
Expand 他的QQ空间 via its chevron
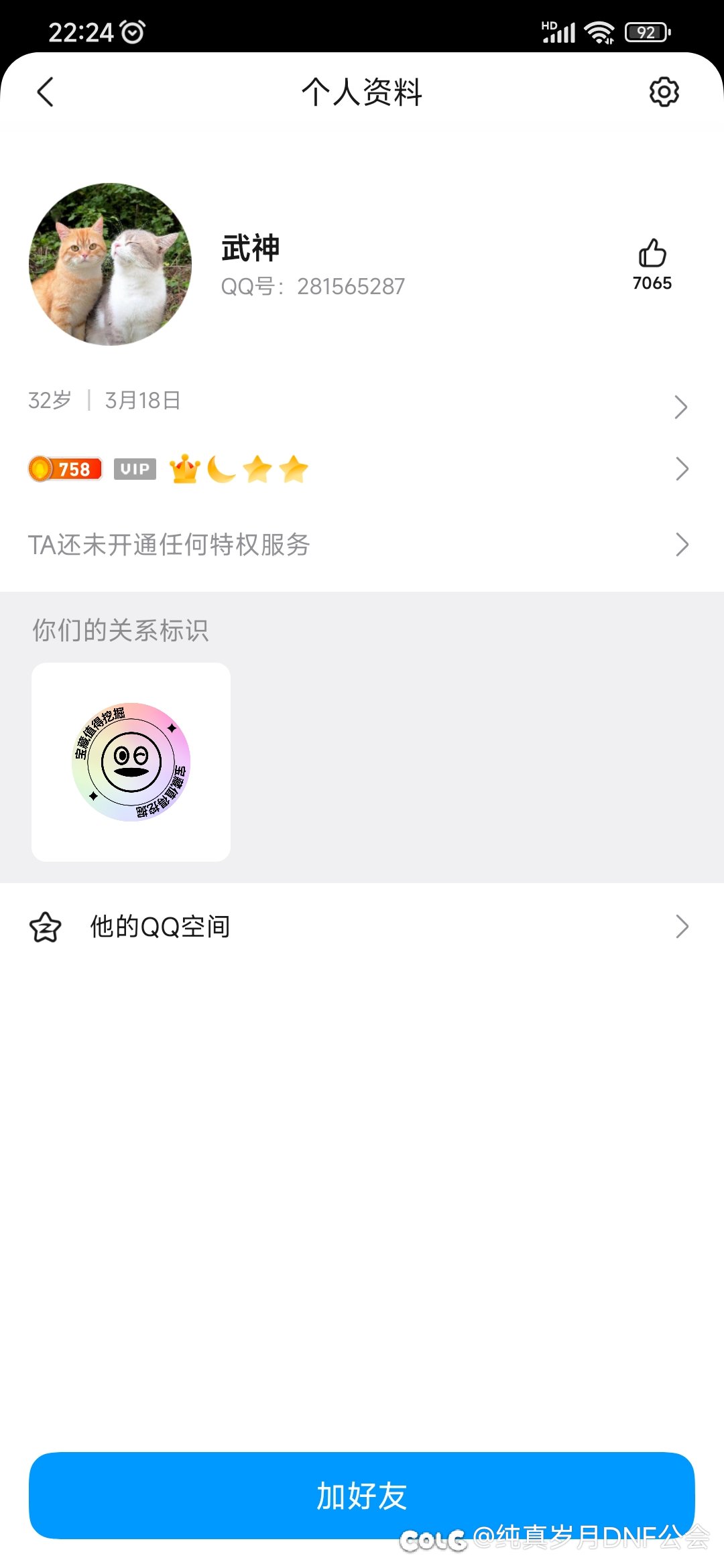[682, 927]
